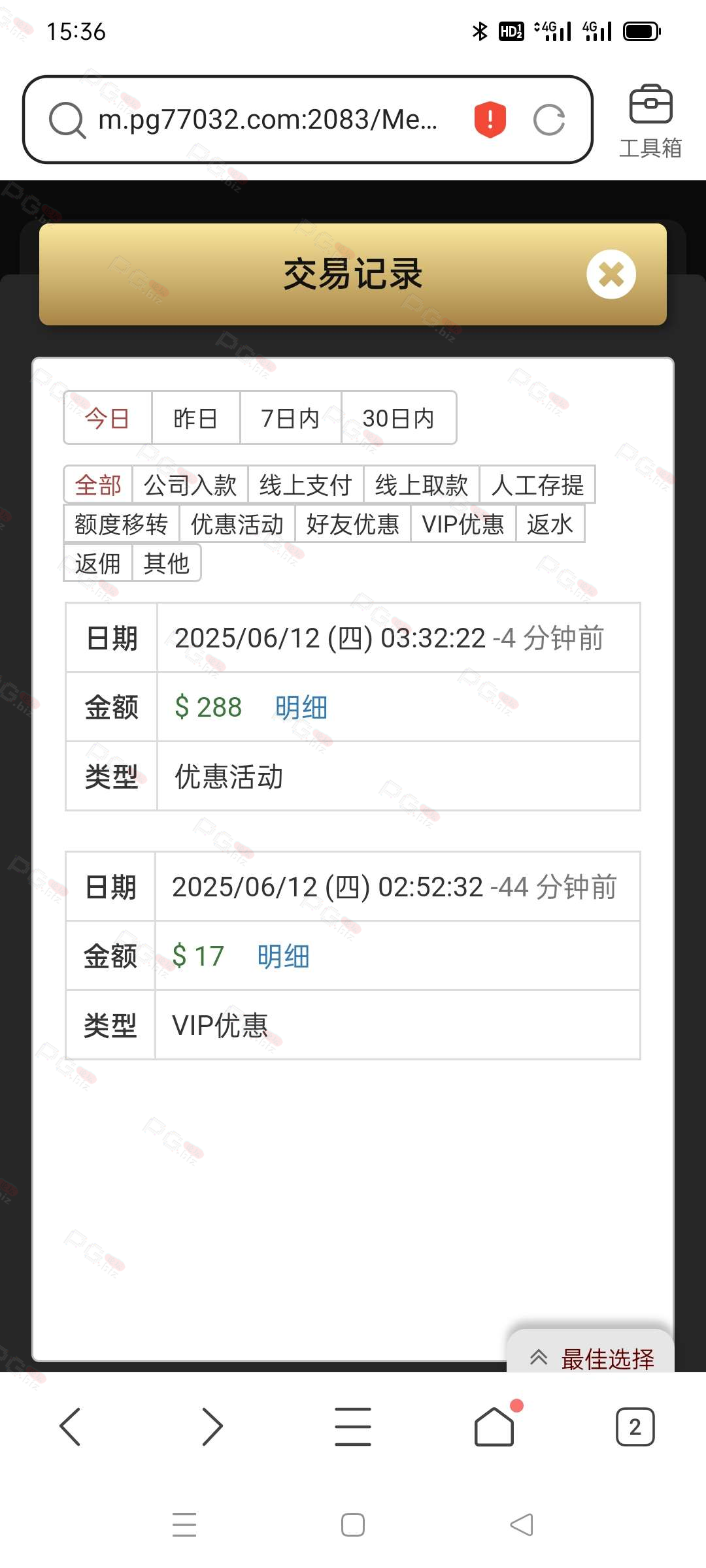Viewport: 706px width, 1568px height.
Task: View 明细 for the $17 record
Action: [283, 956]
